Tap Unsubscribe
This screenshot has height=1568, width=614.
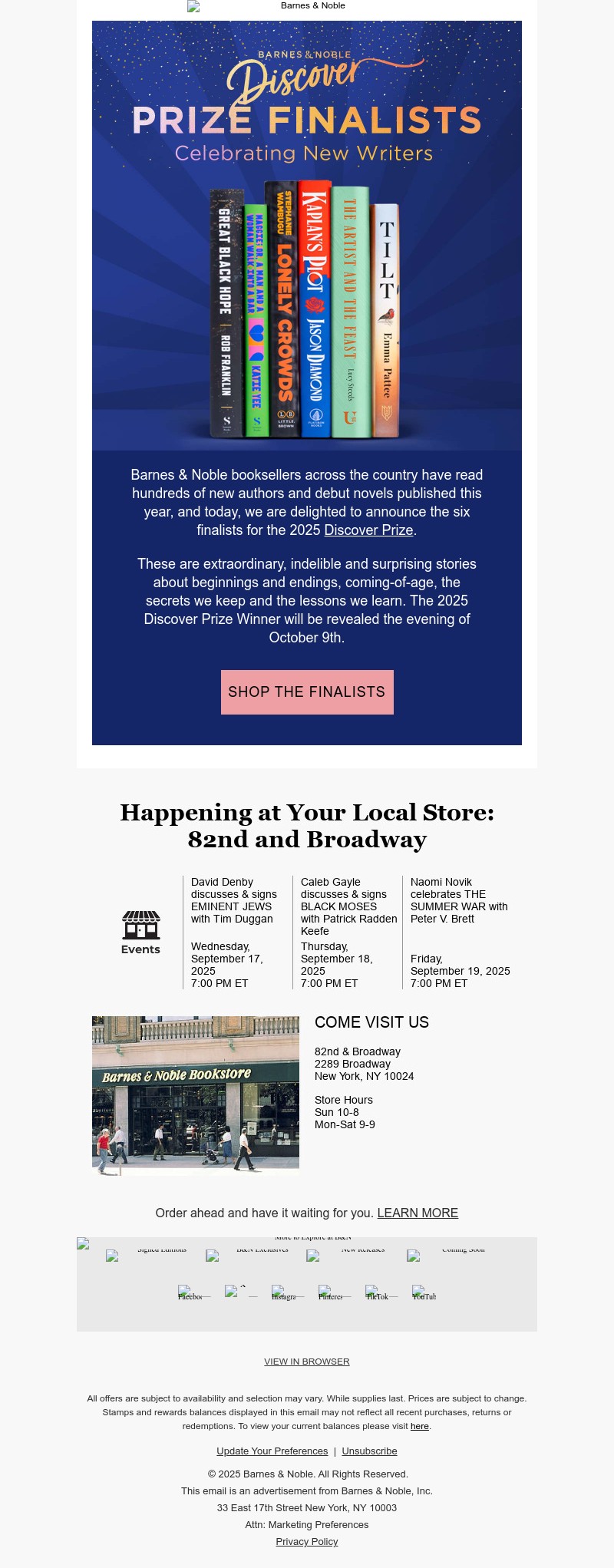coord(369,1451)
